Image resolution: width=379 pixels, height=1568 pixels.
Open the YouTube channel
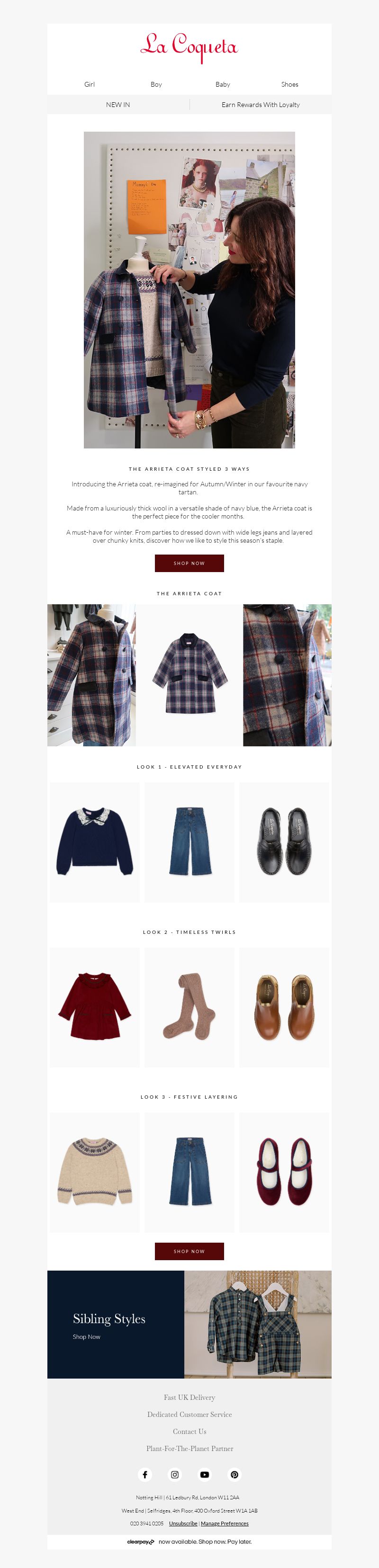205,1474
